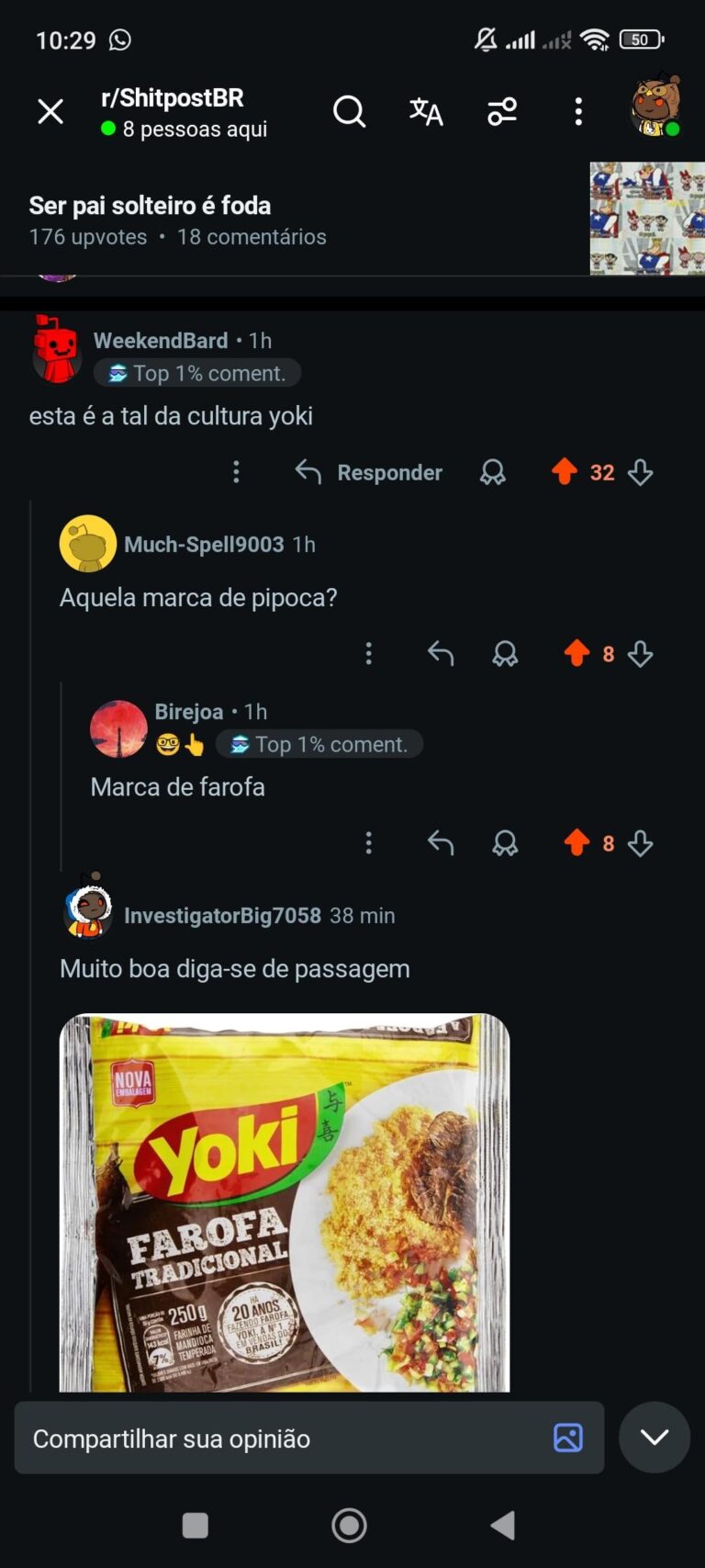Open more options for Birejoa's comment

(x=369, y=843)
